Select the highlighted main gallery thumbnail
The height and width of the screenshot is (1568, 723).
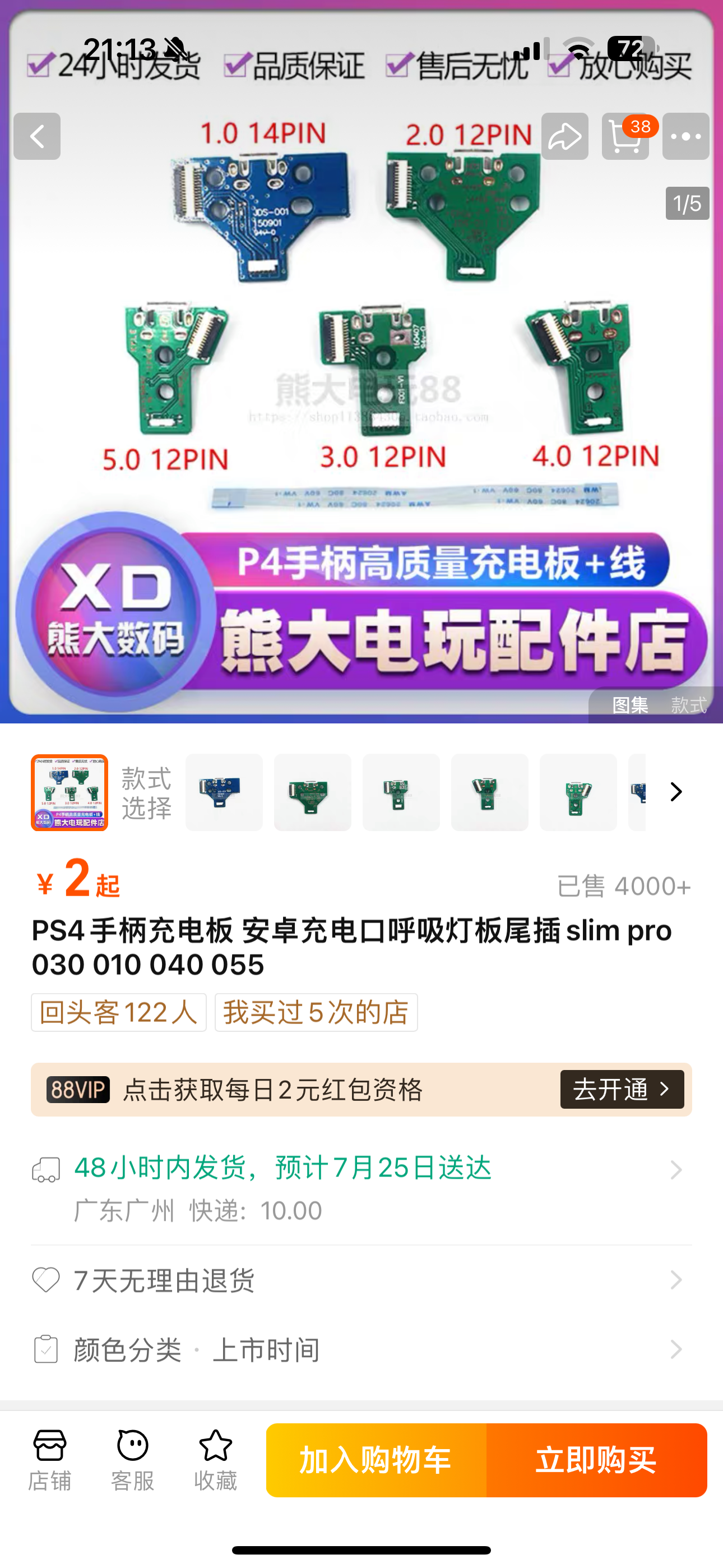[x=69, y=792]
